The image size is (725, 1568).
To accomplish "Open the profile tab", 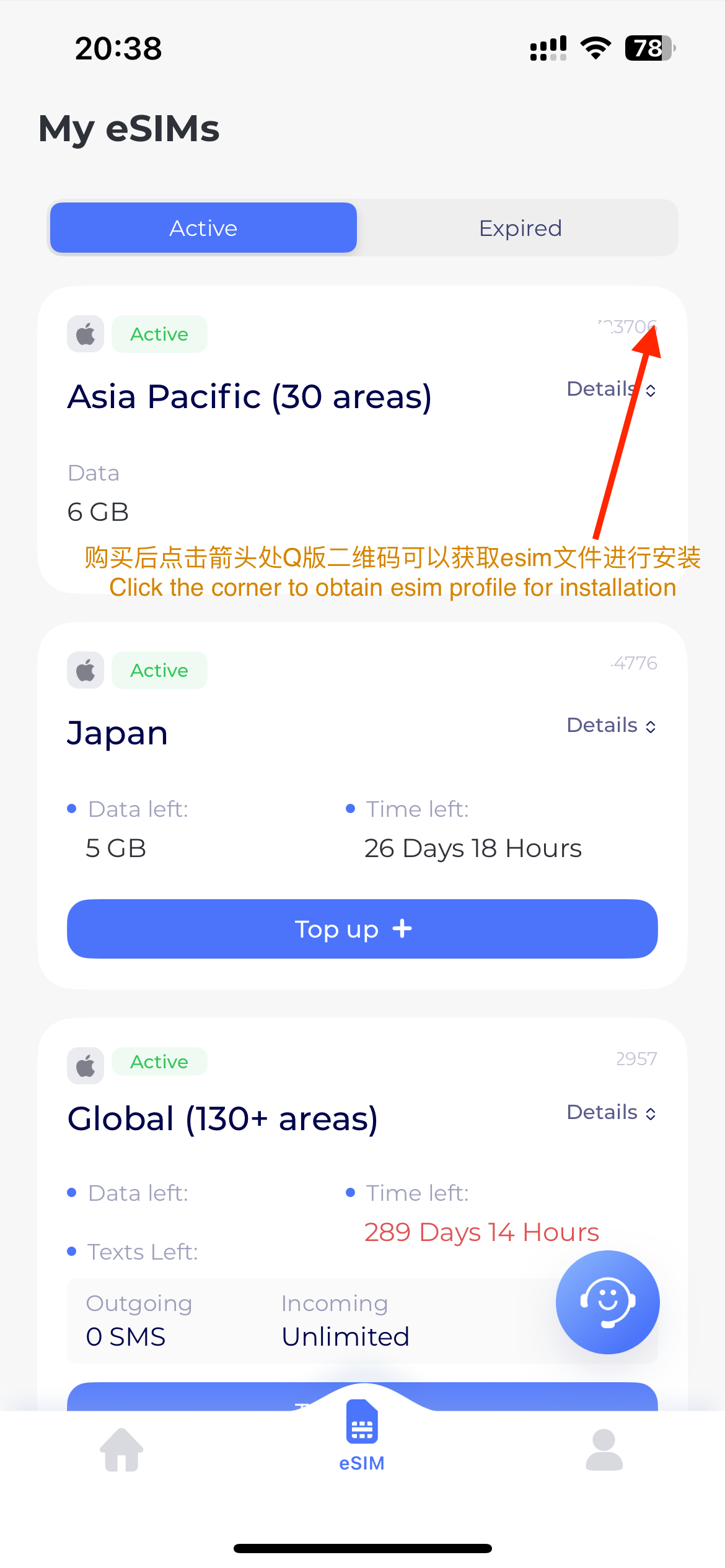I will pos(604,1449).
